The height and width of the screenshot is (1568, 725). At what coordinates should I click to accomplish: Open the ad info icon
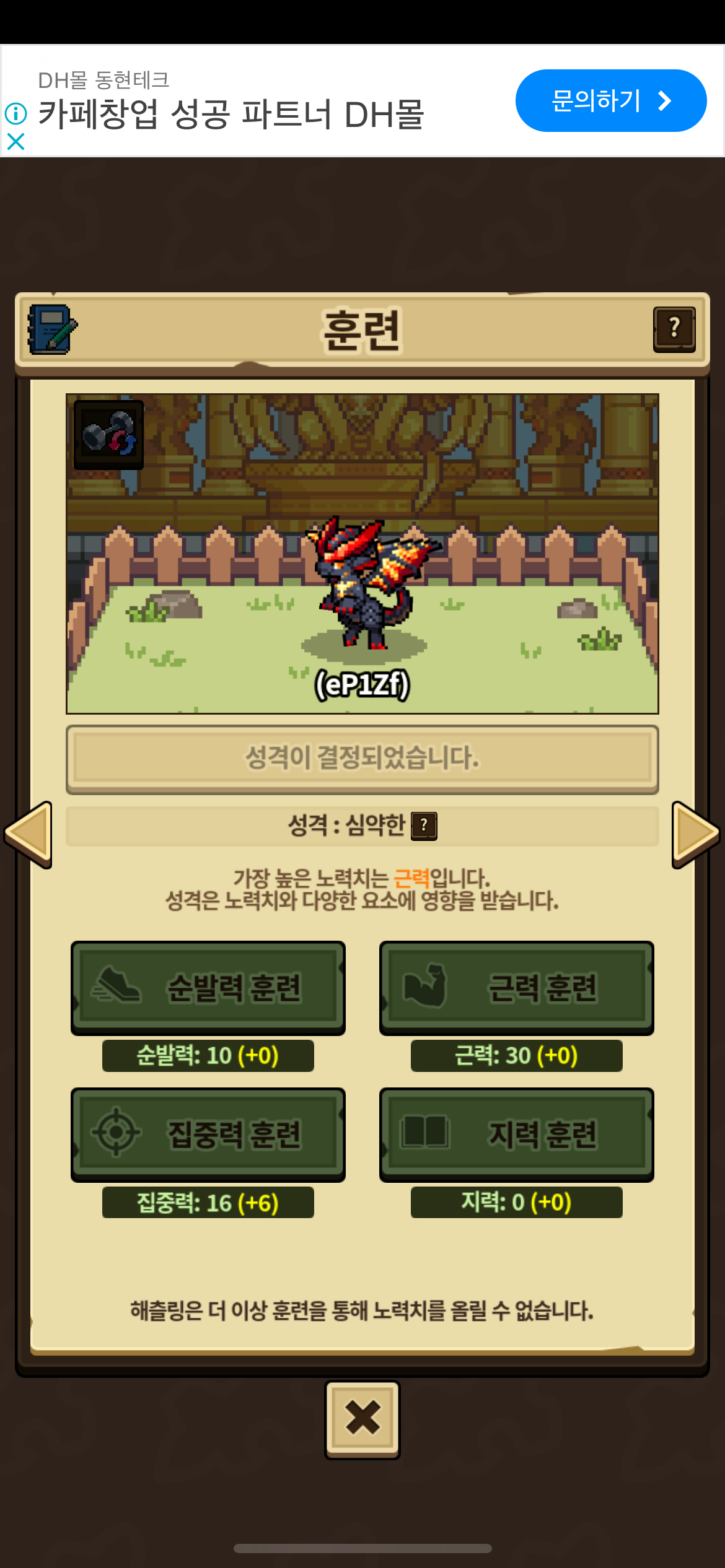[x=15, y=113]
